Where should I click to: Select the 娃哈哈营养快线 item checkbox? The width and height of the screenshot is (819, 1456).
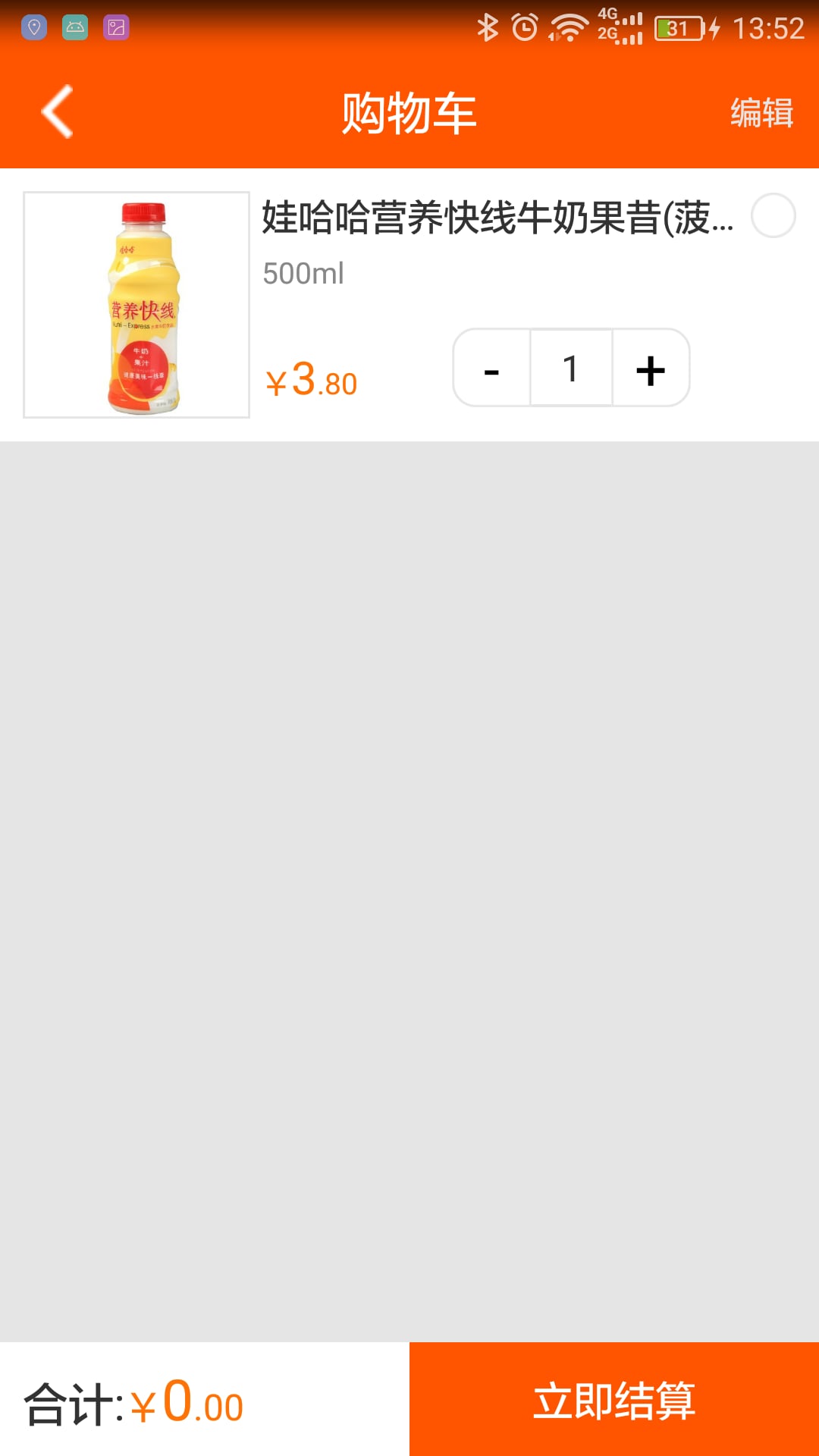[773, 216]
